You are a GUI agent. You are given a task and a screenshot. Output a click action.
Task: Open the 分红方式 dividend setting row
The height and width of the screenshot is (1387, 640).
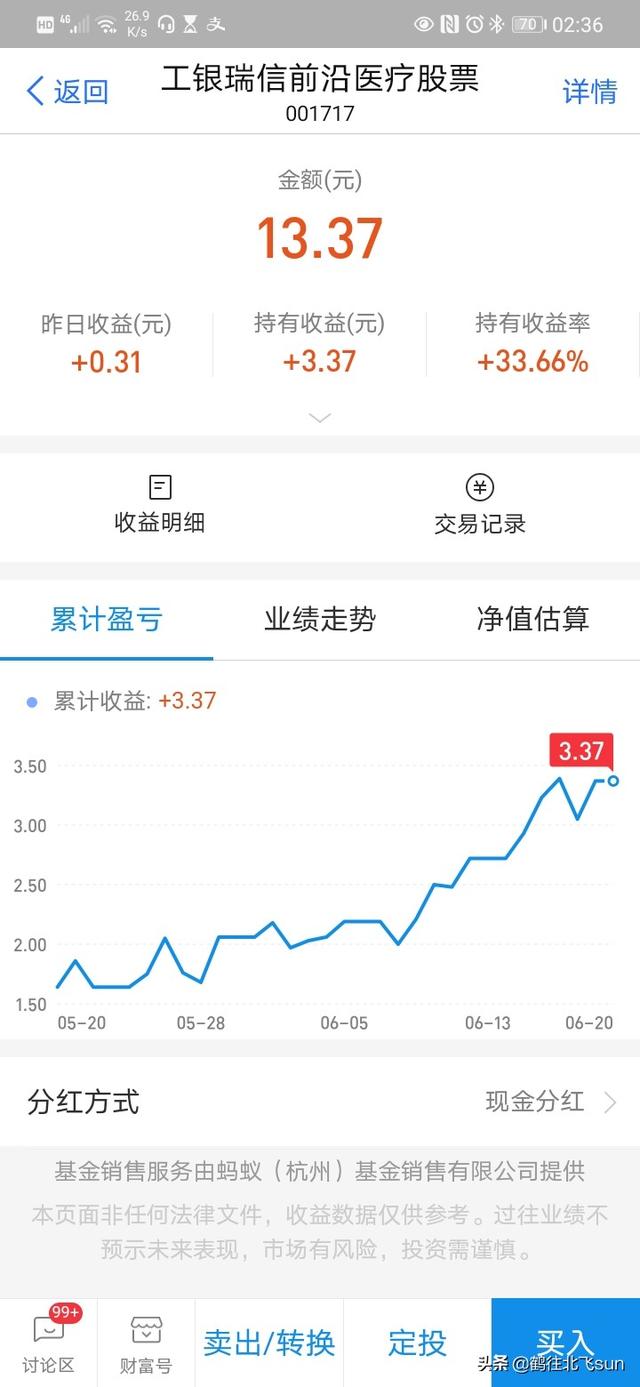click(320, 1102)
